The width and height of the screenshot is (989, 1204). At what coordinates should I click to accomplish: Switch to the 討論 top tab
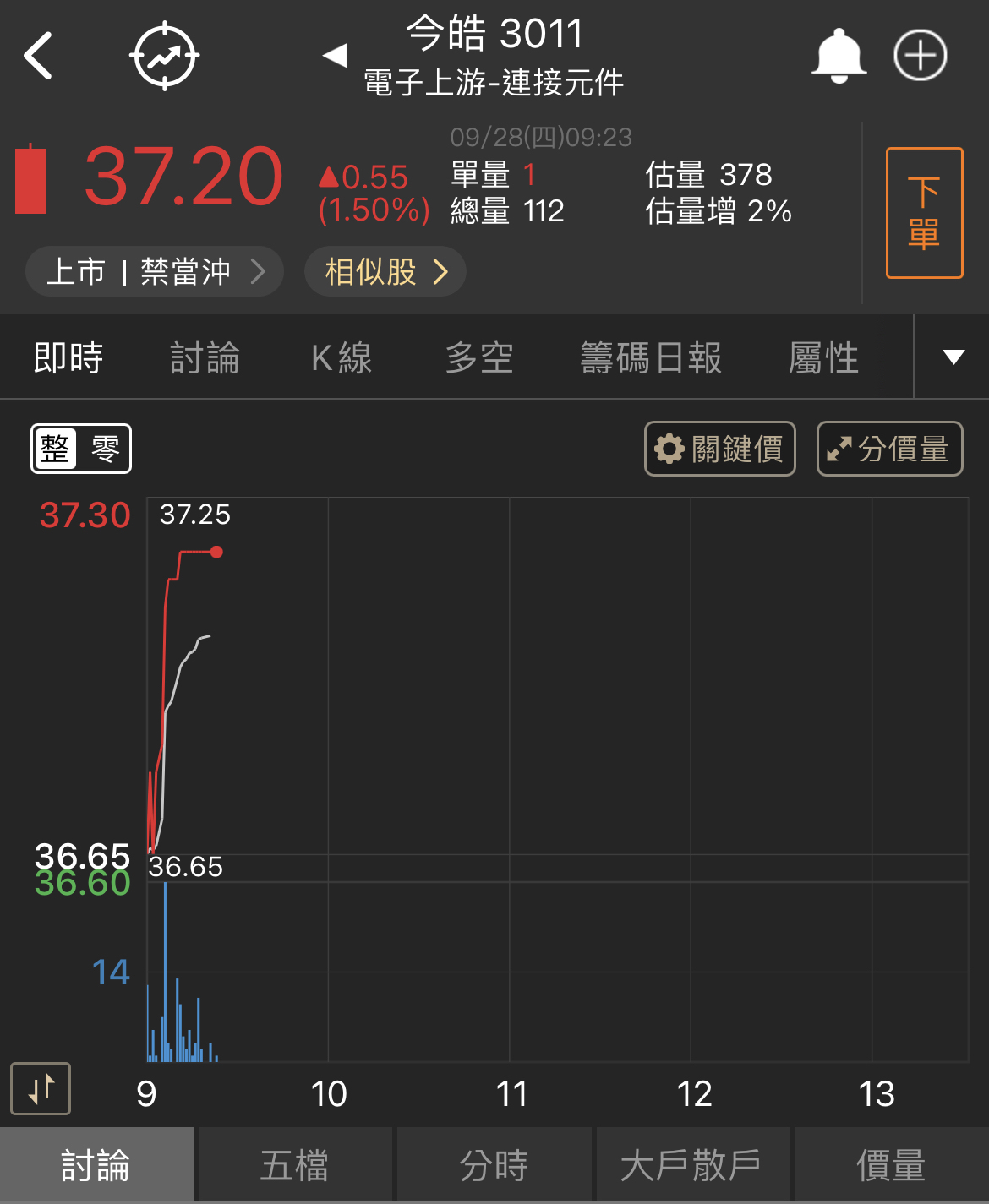pyautogui.click(x=205, y=358)
